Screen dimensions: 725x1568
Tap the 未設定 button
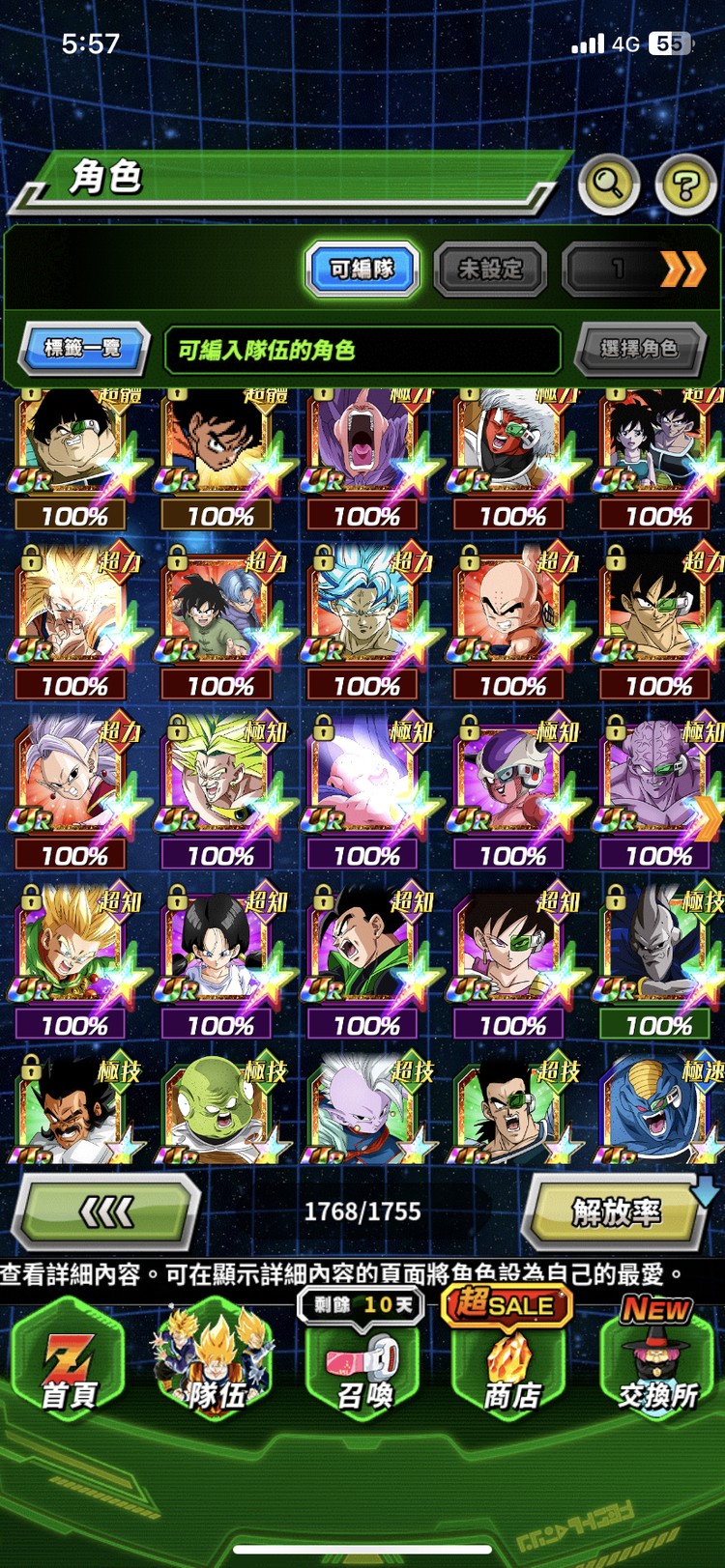click(490, 269)
